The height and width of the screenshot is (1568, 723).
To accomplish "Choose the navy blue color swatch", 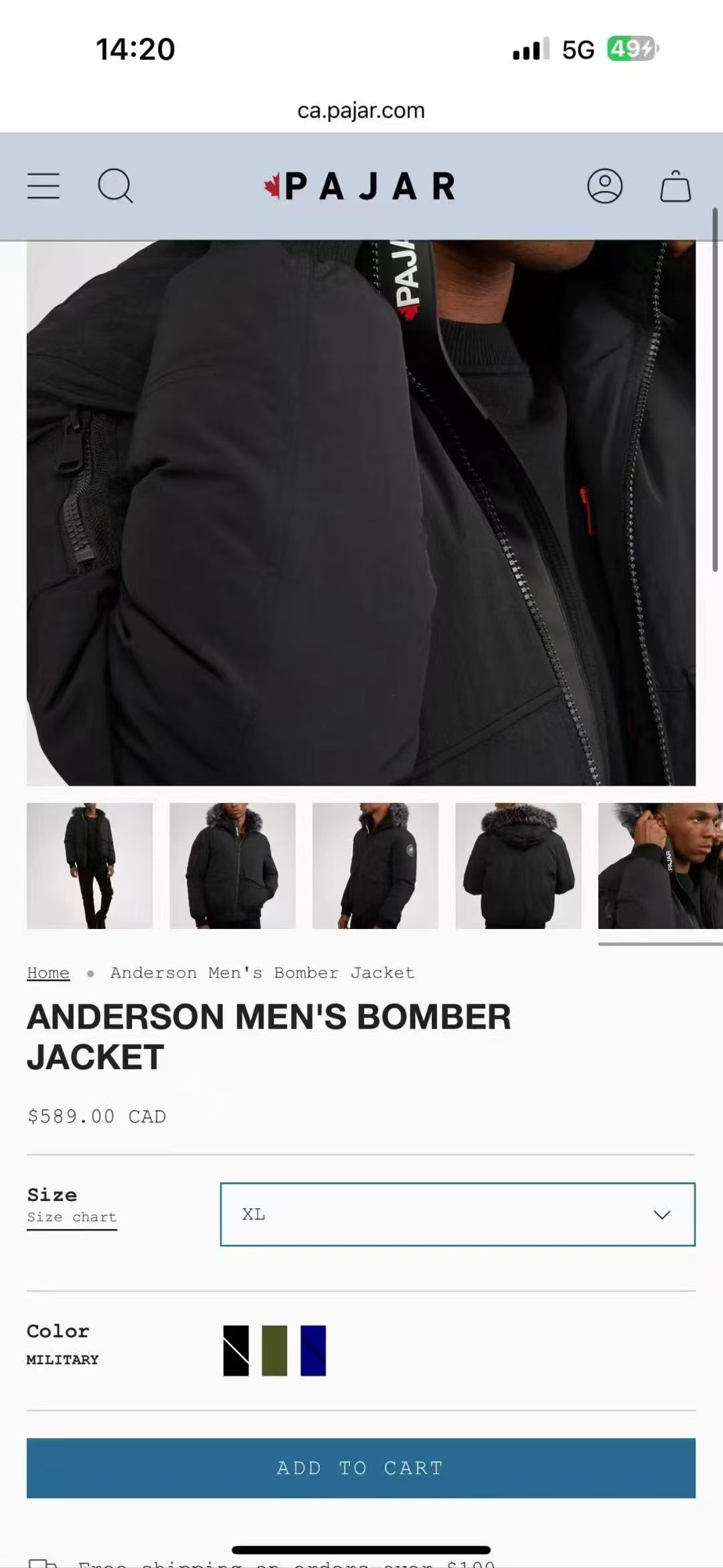I will (x=313, y=1350).
